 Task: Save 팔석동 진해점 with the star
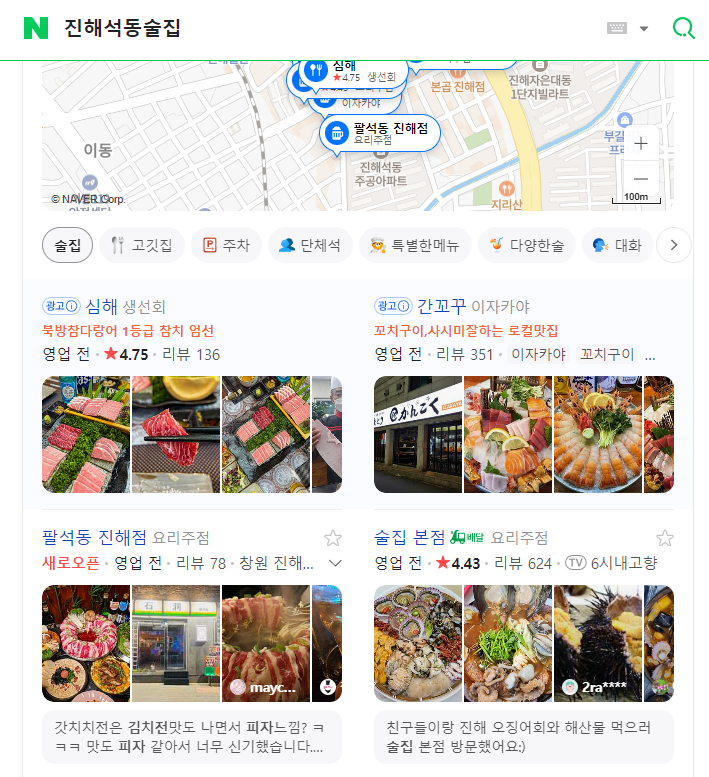(333, 538)
